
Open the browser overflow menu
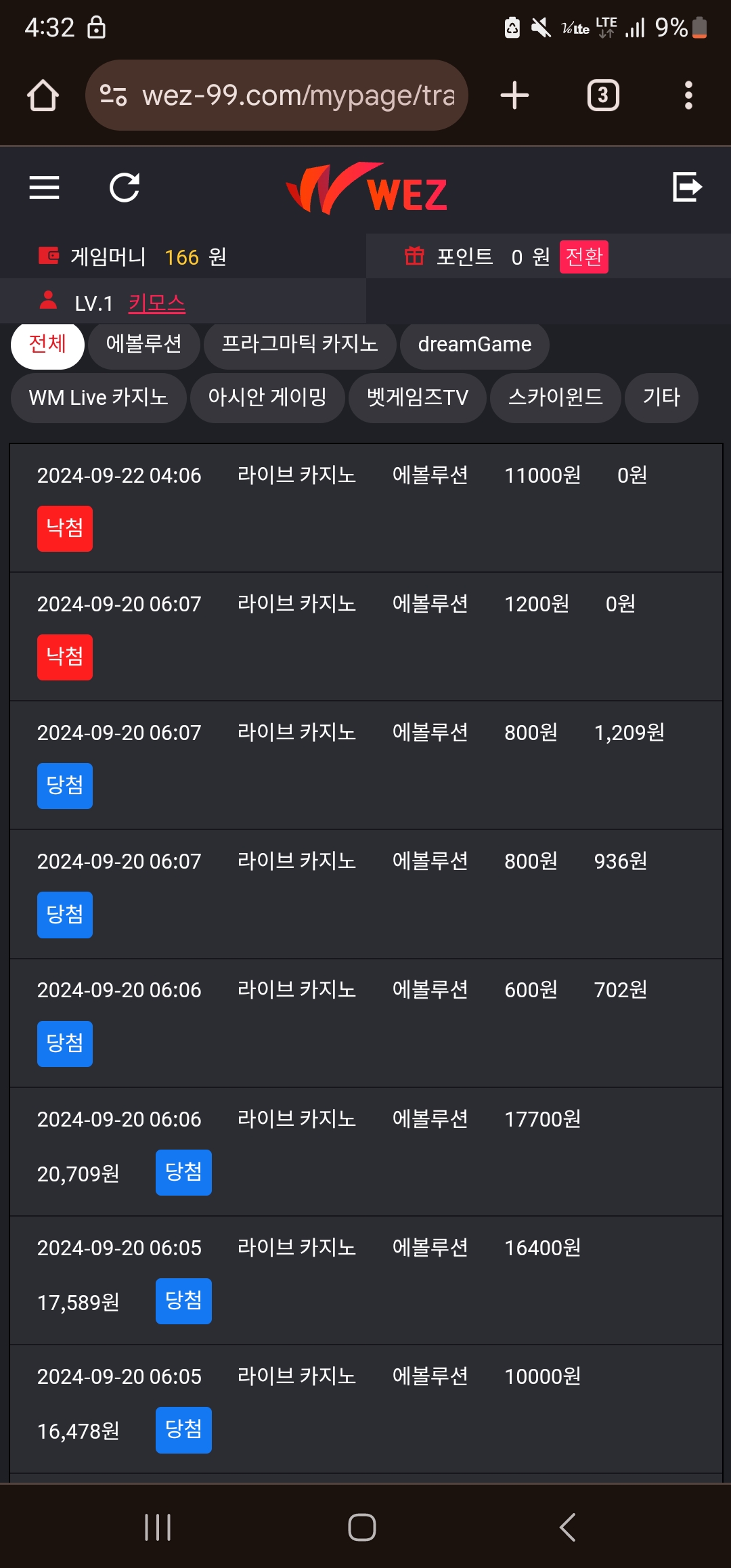pyautogui.click(x=688, y=95)
